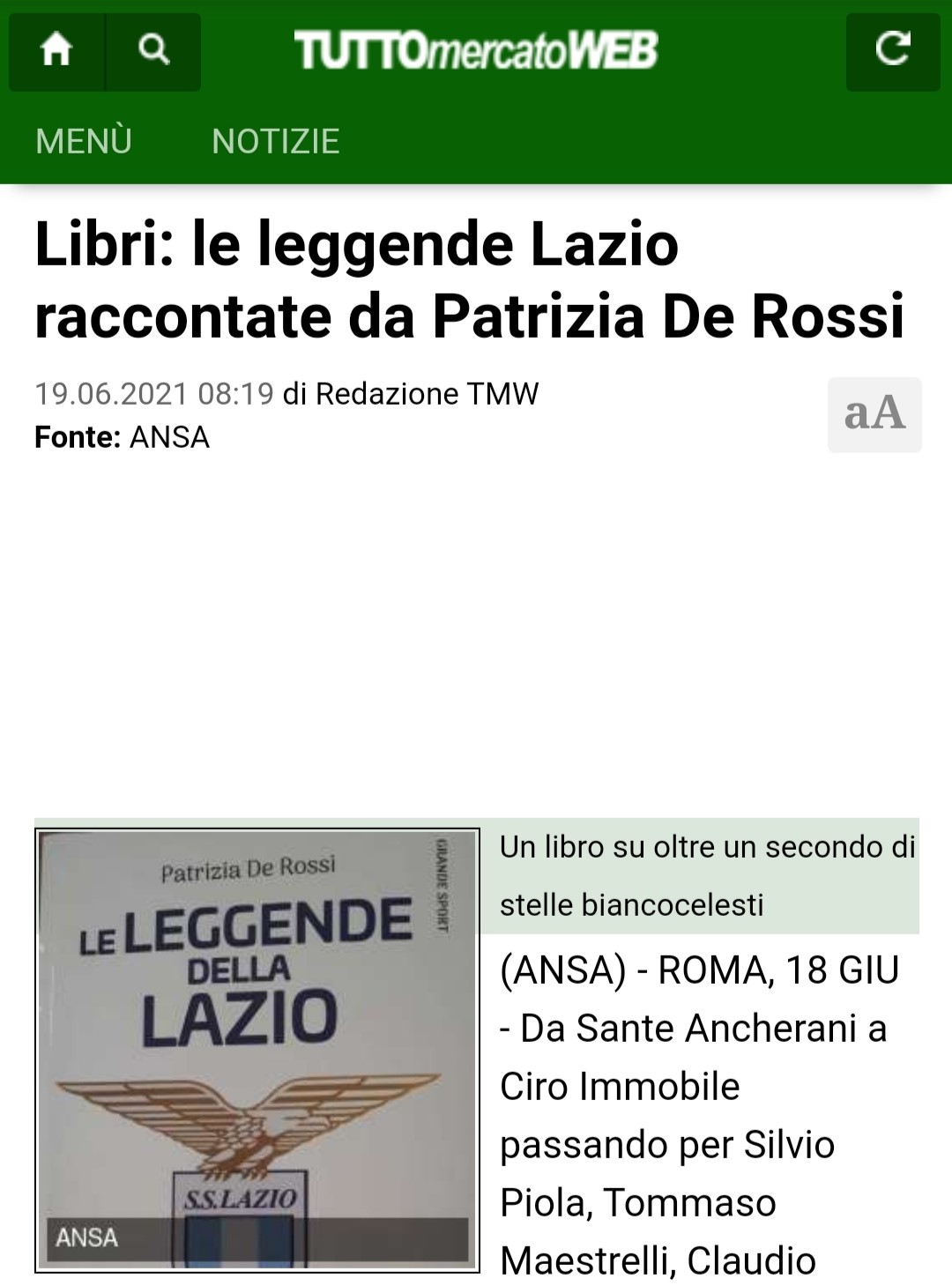
Task: Open the search magnifier
Action: tap(154, 50)
